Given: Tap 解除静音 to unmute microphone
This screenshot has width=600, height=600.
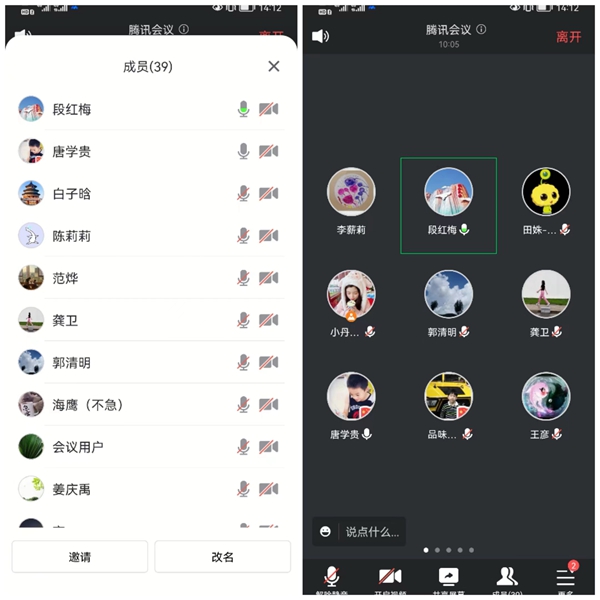Looking at the screenshot, I should pos(331,578).
